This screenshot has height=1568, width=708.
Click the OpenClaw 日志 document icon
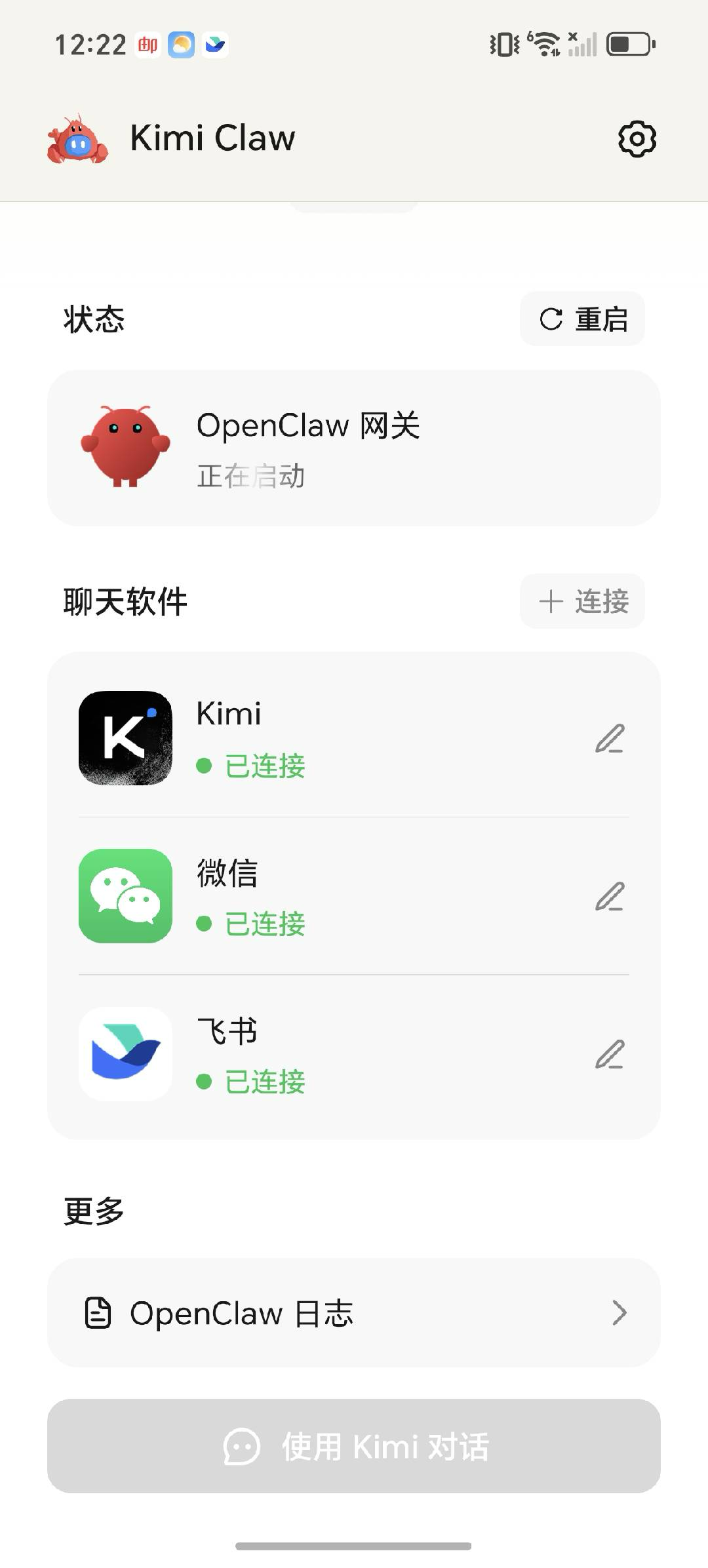pos(97,1312)
